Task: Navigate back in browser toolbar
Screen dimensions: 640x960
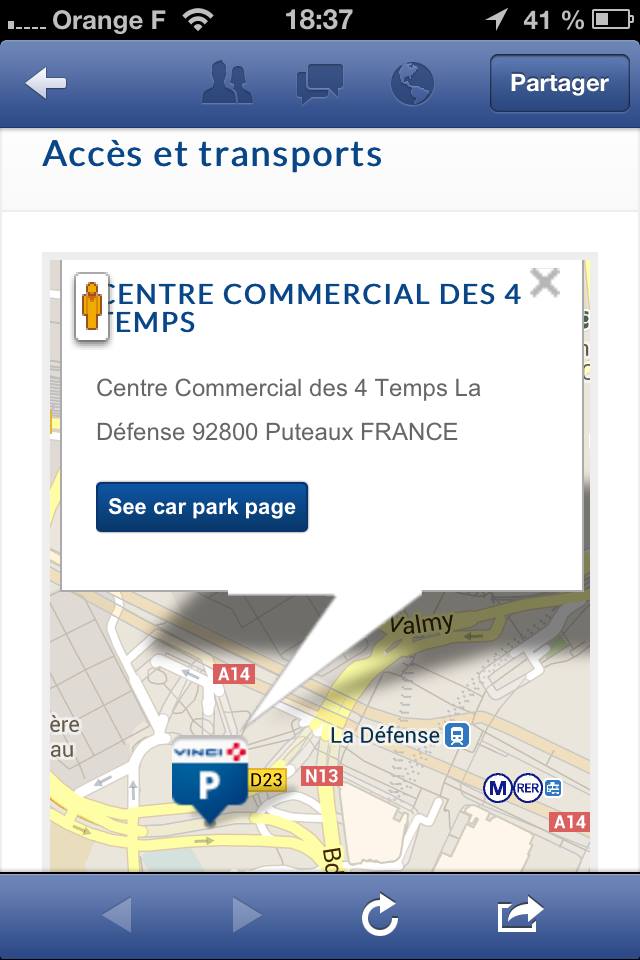Action: click(116, 915)
